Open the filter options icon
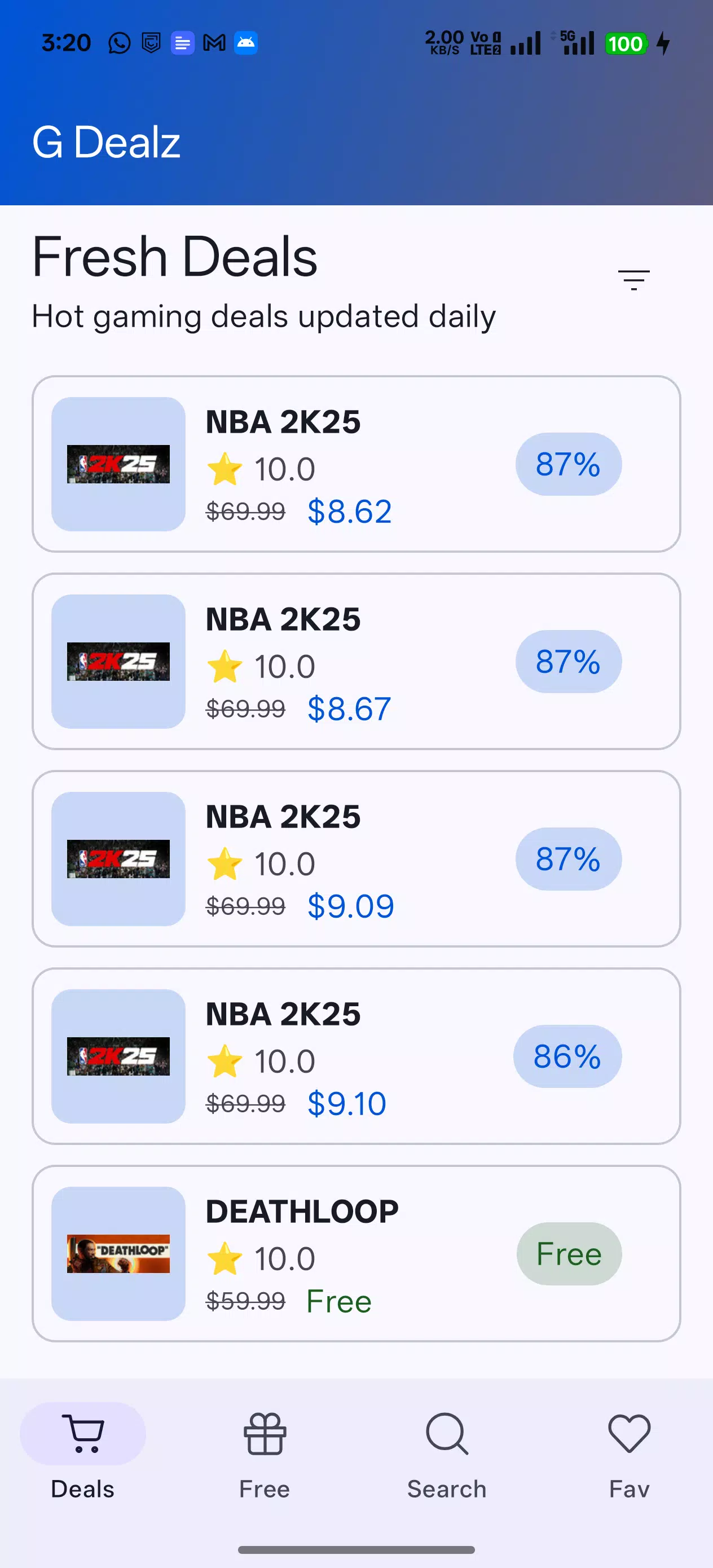This screenshot has height=1568, width=713. point(633,280)
